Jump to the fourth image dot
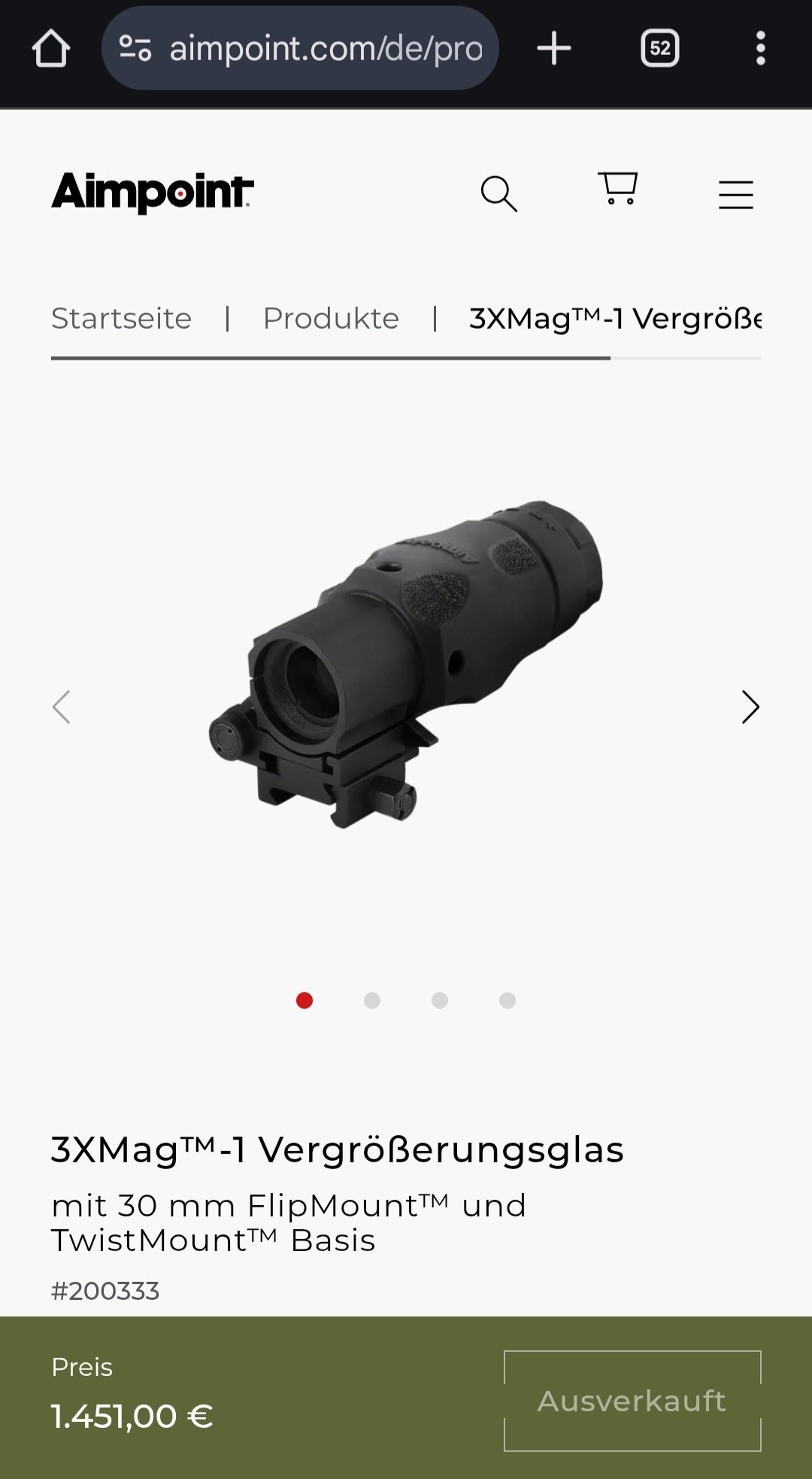Image resolution: width=812 pixels, height=1479 pixels. point(507,1001)
